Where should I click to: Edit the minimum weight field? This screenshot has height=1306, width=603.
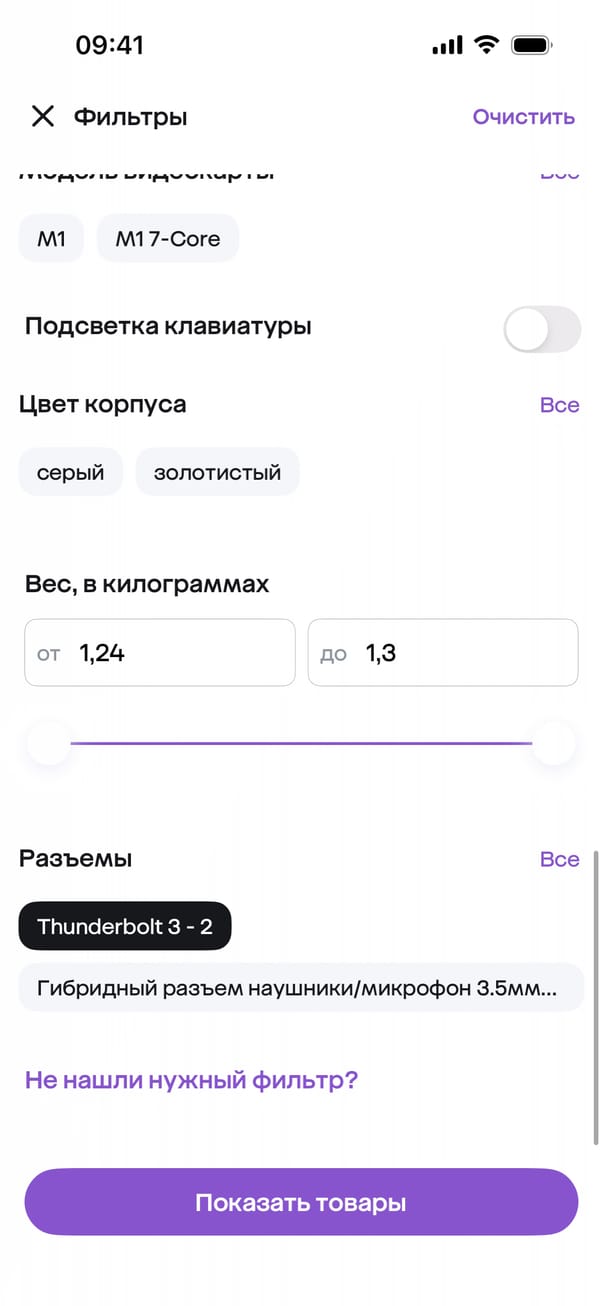pyautogui.click(x=160, y=653)
